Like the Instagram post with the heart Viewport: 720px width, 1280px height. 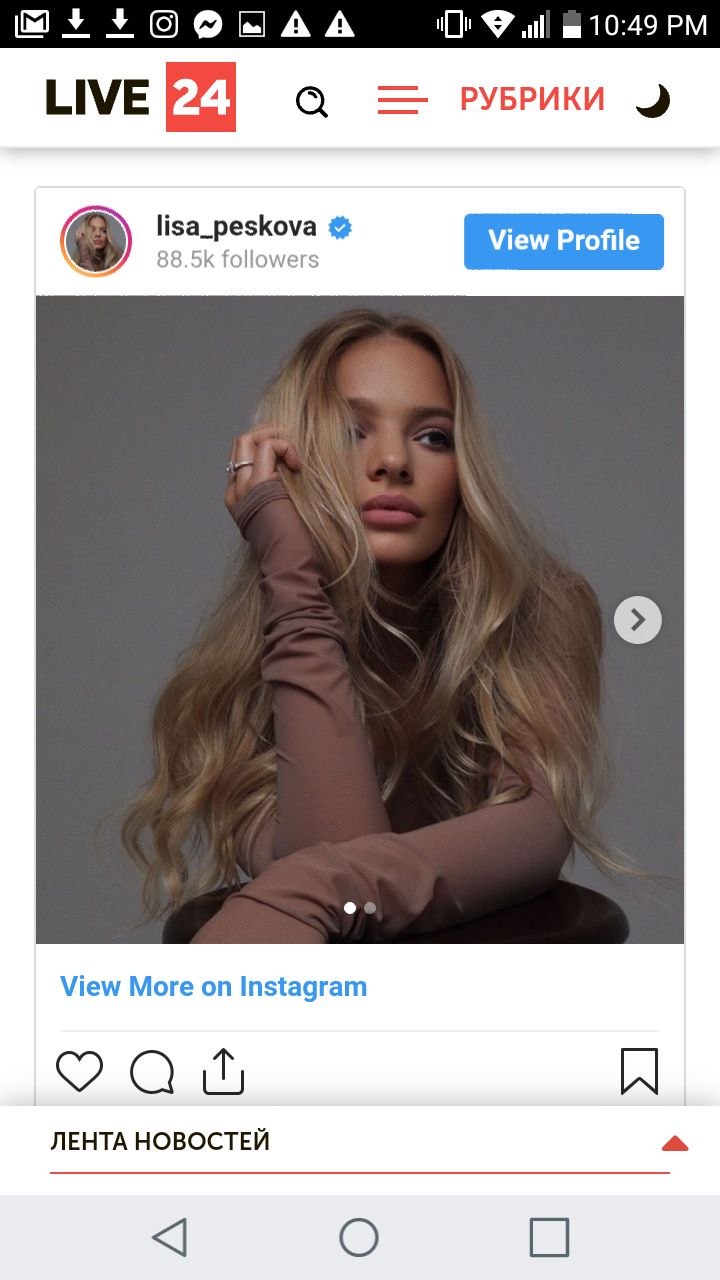coord(79,1071)
